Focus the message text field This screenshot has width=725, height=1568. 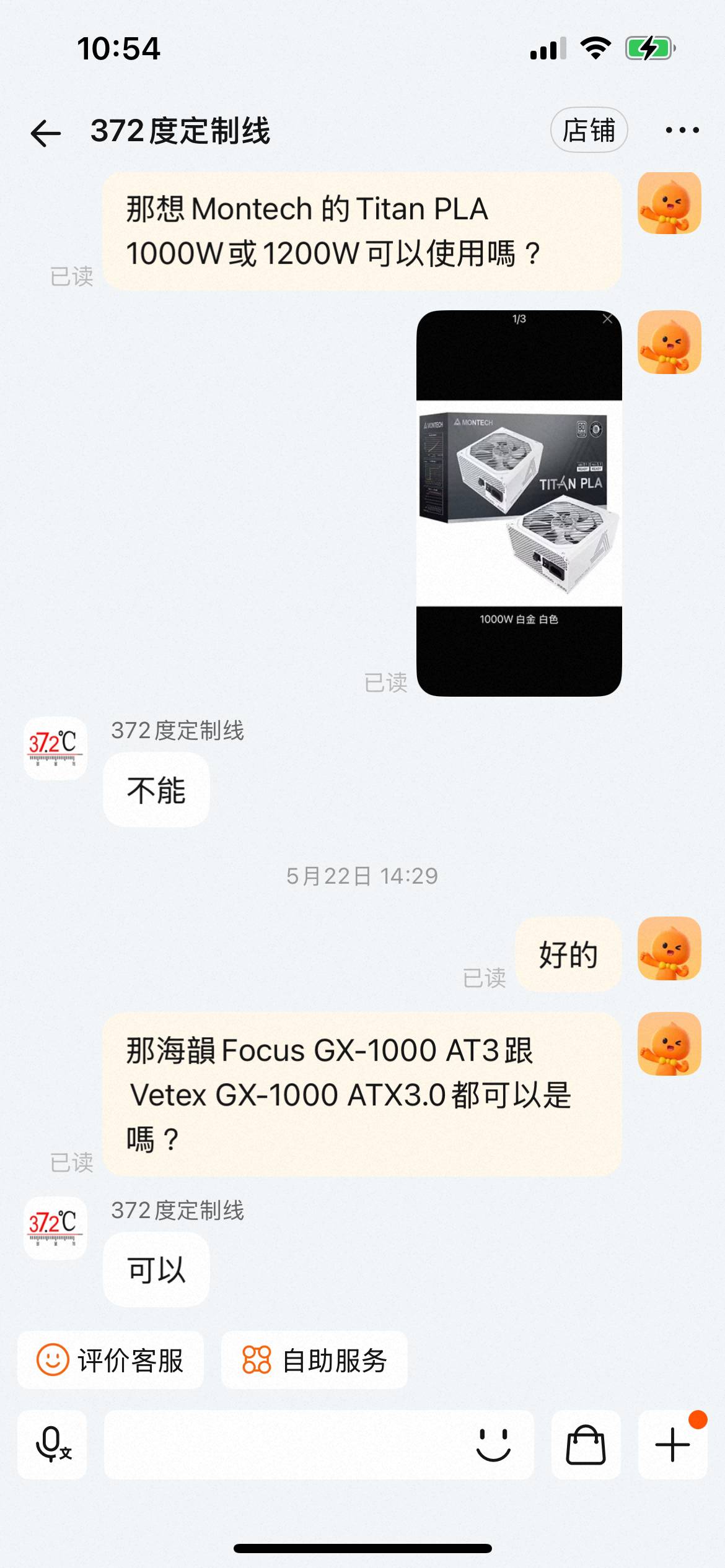(x=285, y=1444)
